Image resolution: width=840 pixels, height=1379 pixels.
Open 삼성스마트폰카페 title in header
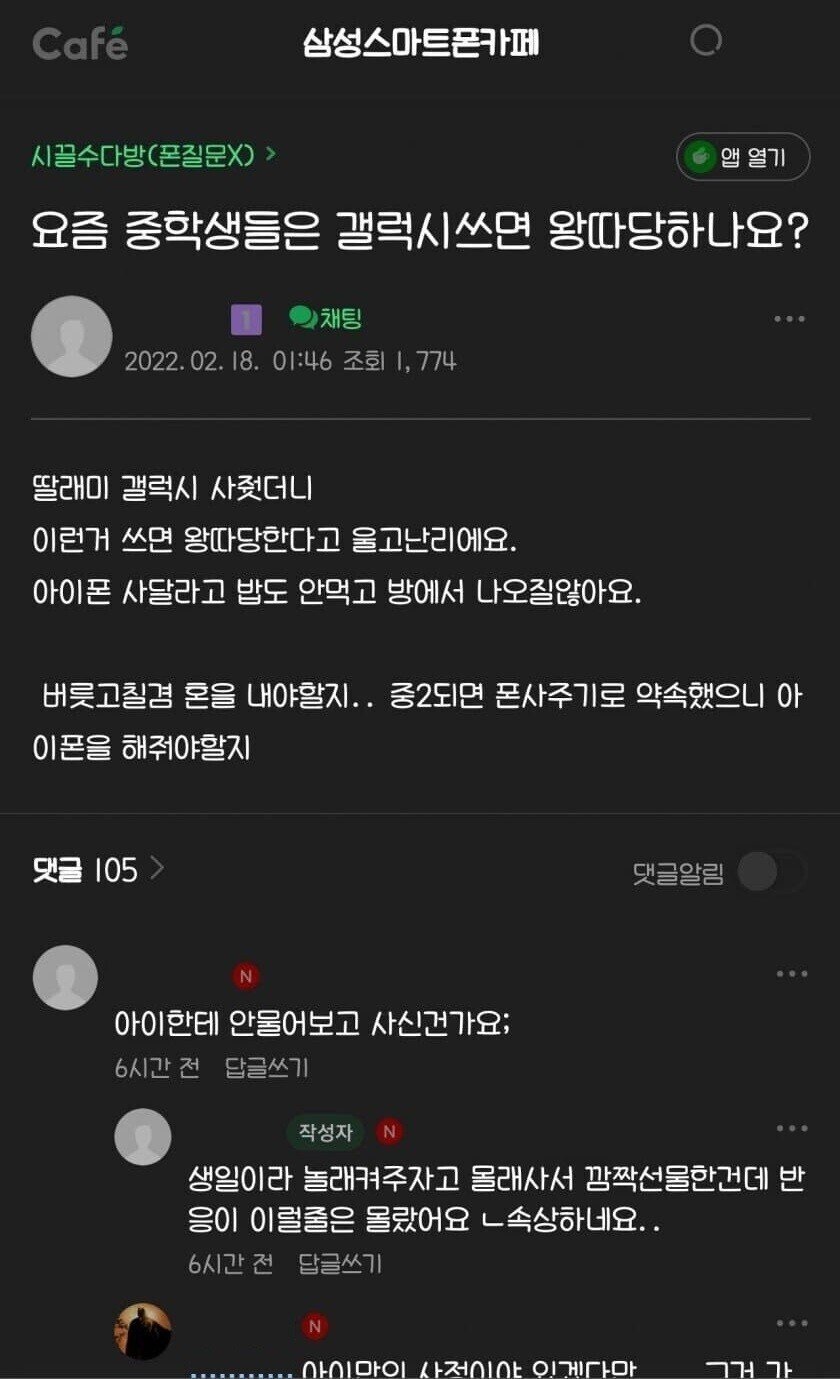pyautogui.click(x=421, y=43)
